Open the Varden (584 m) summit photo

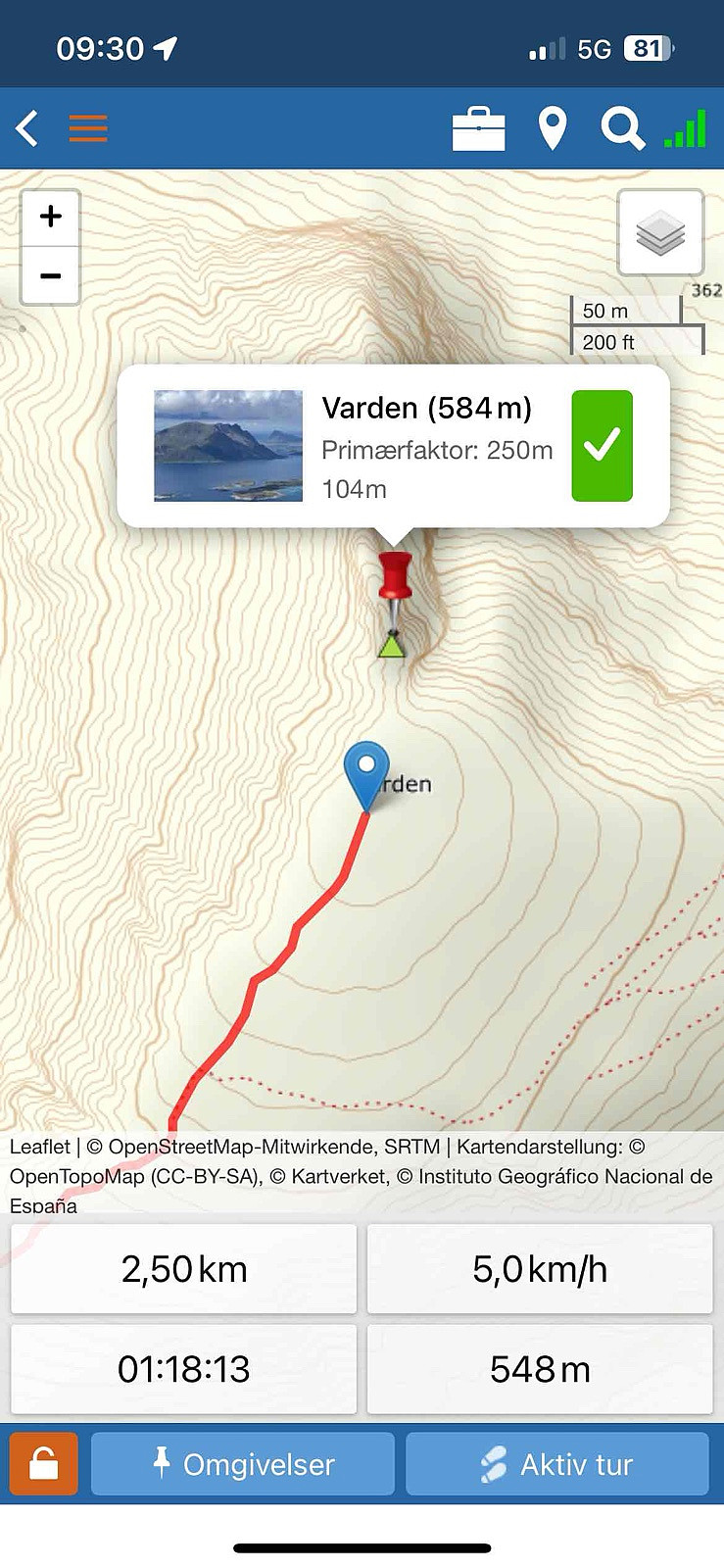[x=228, y=446]
